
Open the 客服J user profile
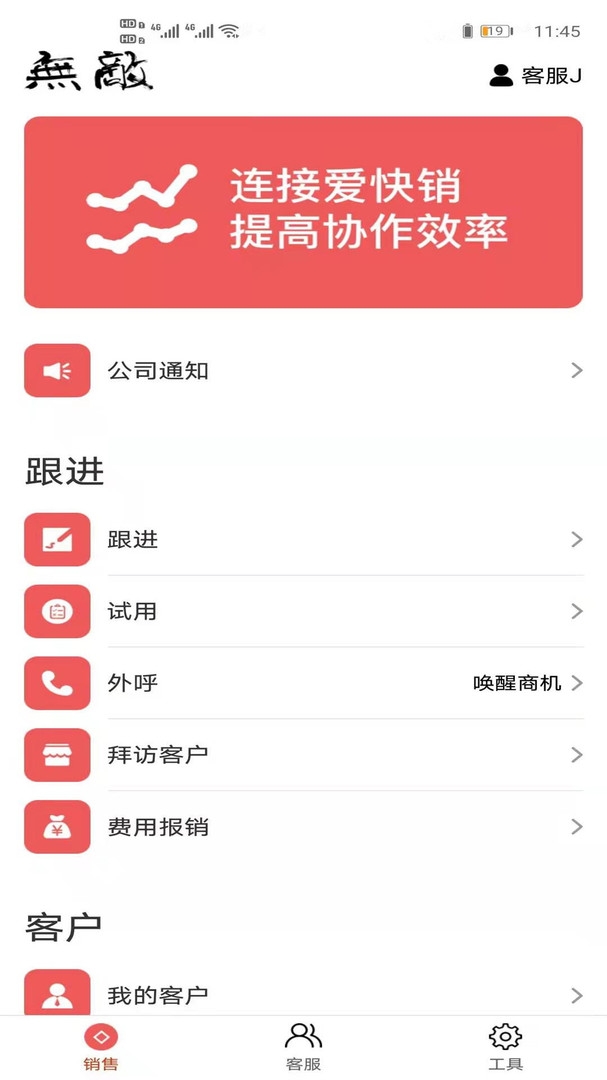point(535,75)
